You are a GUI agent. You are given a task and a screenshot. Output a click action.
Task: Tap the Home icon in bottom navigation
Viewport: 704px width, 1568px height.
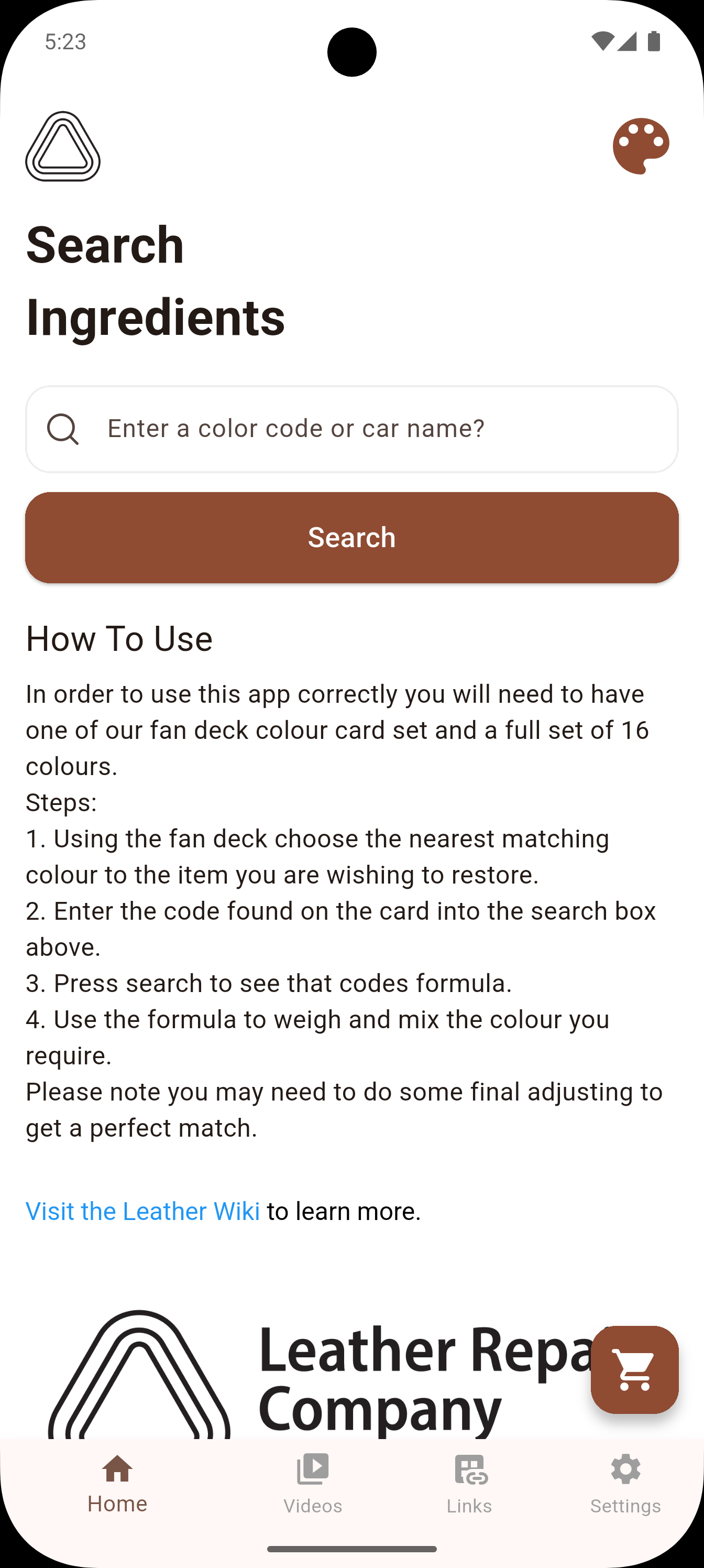(x=117, y=1469)
